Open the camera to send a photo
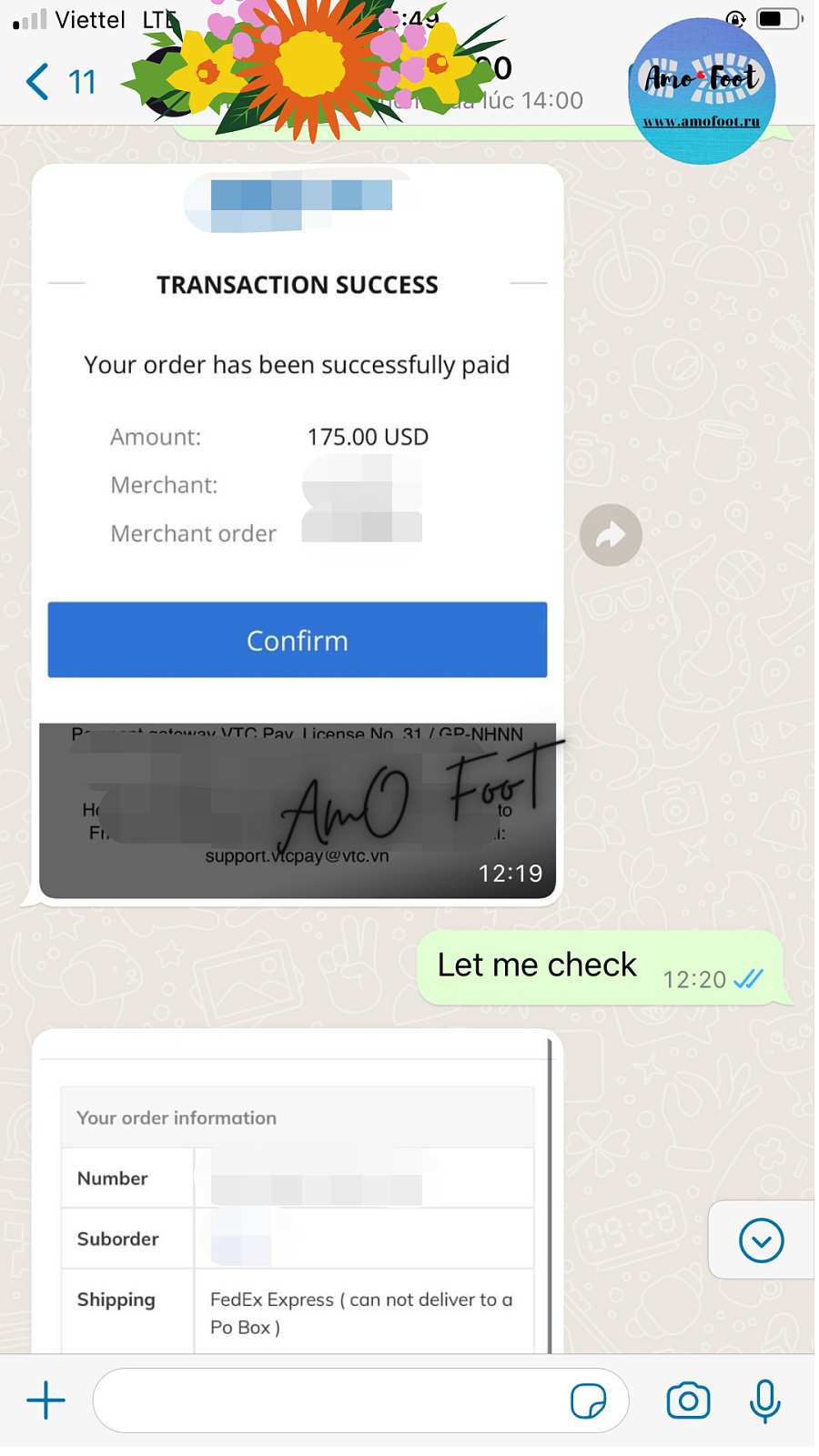The image size is (819, 1456). click(688, 1400)
